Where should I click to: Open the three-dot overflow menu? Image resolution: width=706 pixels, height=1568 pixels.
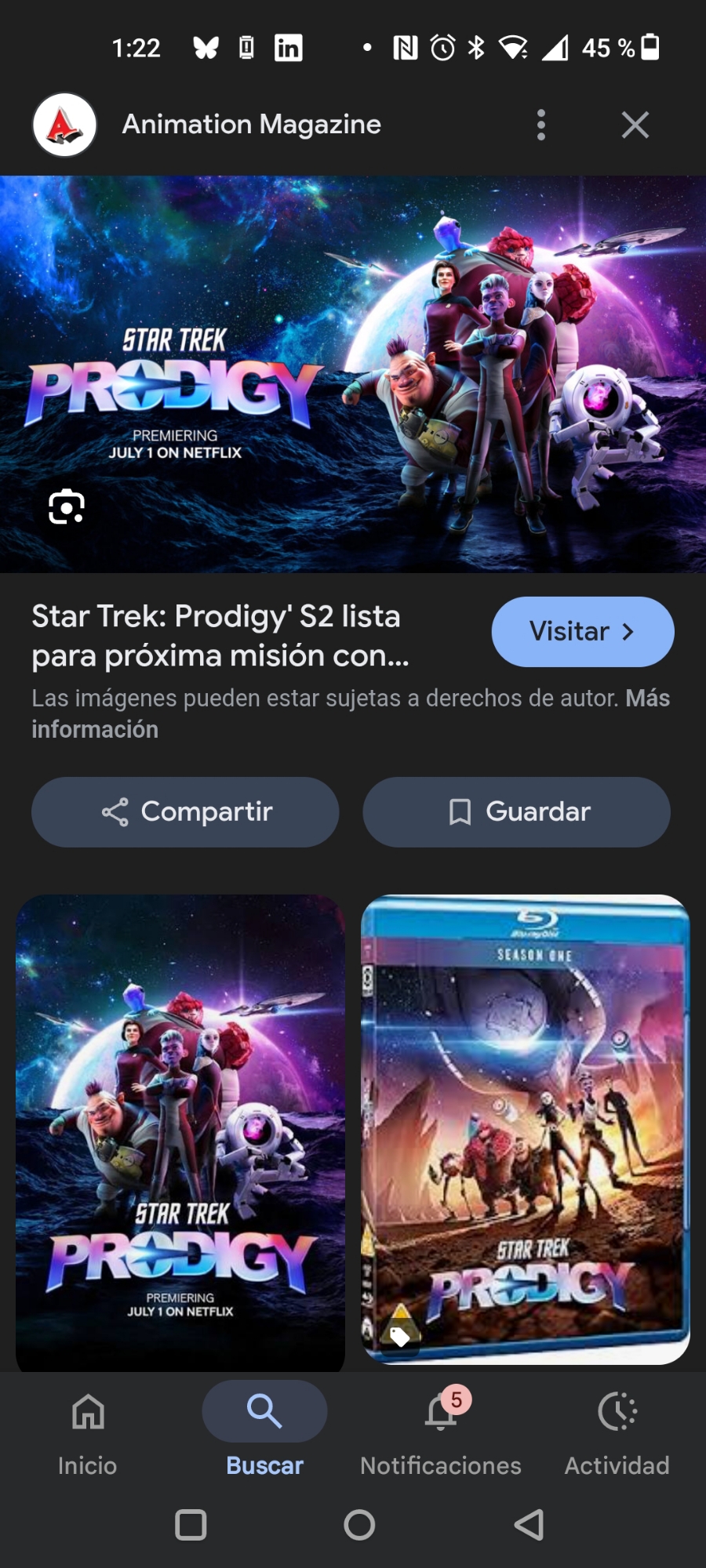tap(540, 125)
